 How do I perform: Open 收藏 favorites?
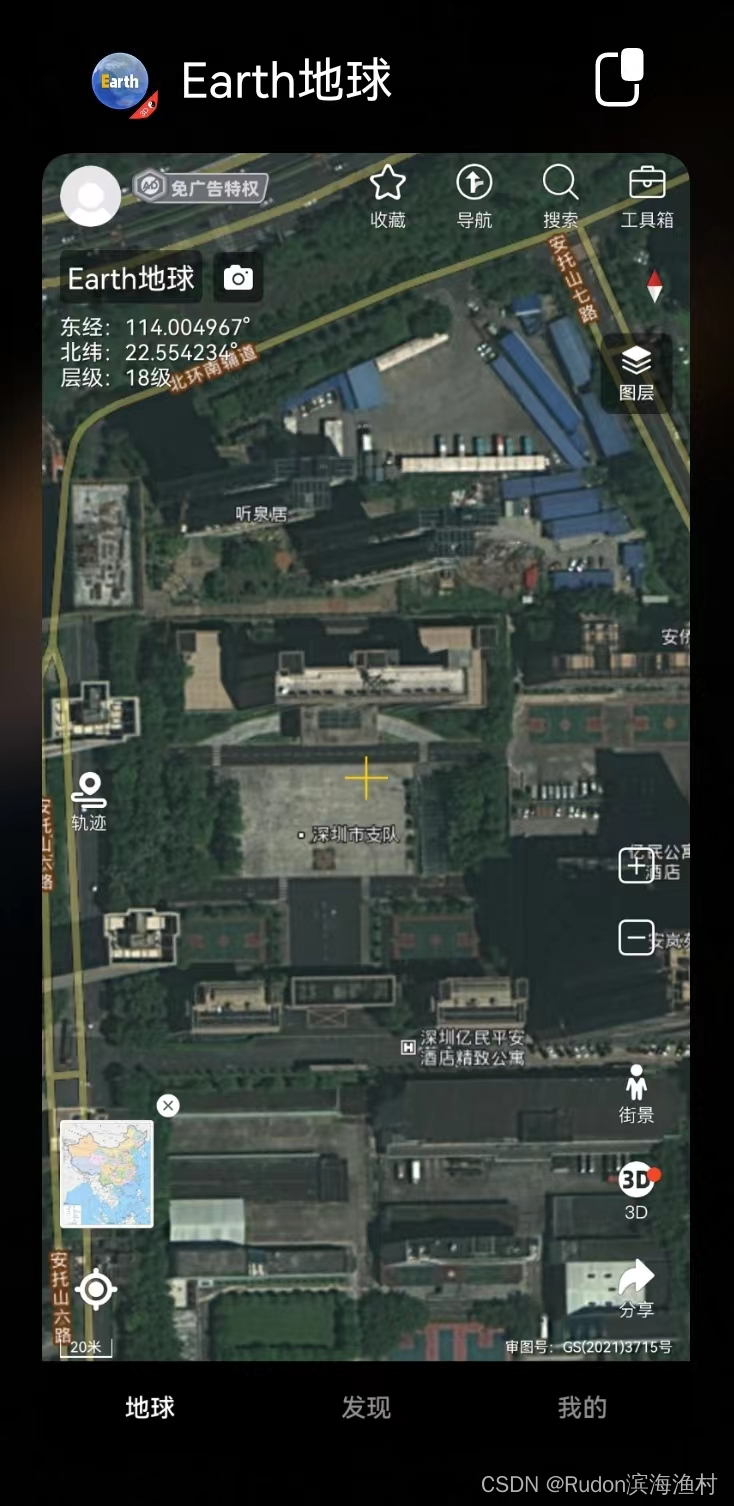click(388, 197)
